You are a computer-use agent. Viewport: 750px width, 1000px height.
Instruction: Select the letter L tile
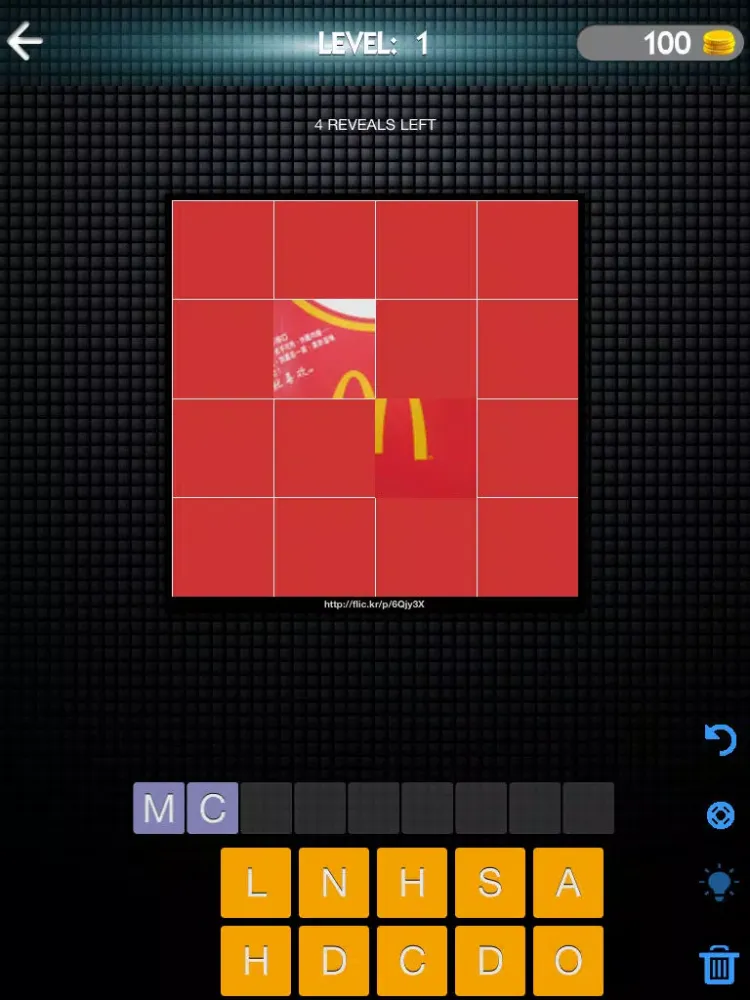point(255,884)
